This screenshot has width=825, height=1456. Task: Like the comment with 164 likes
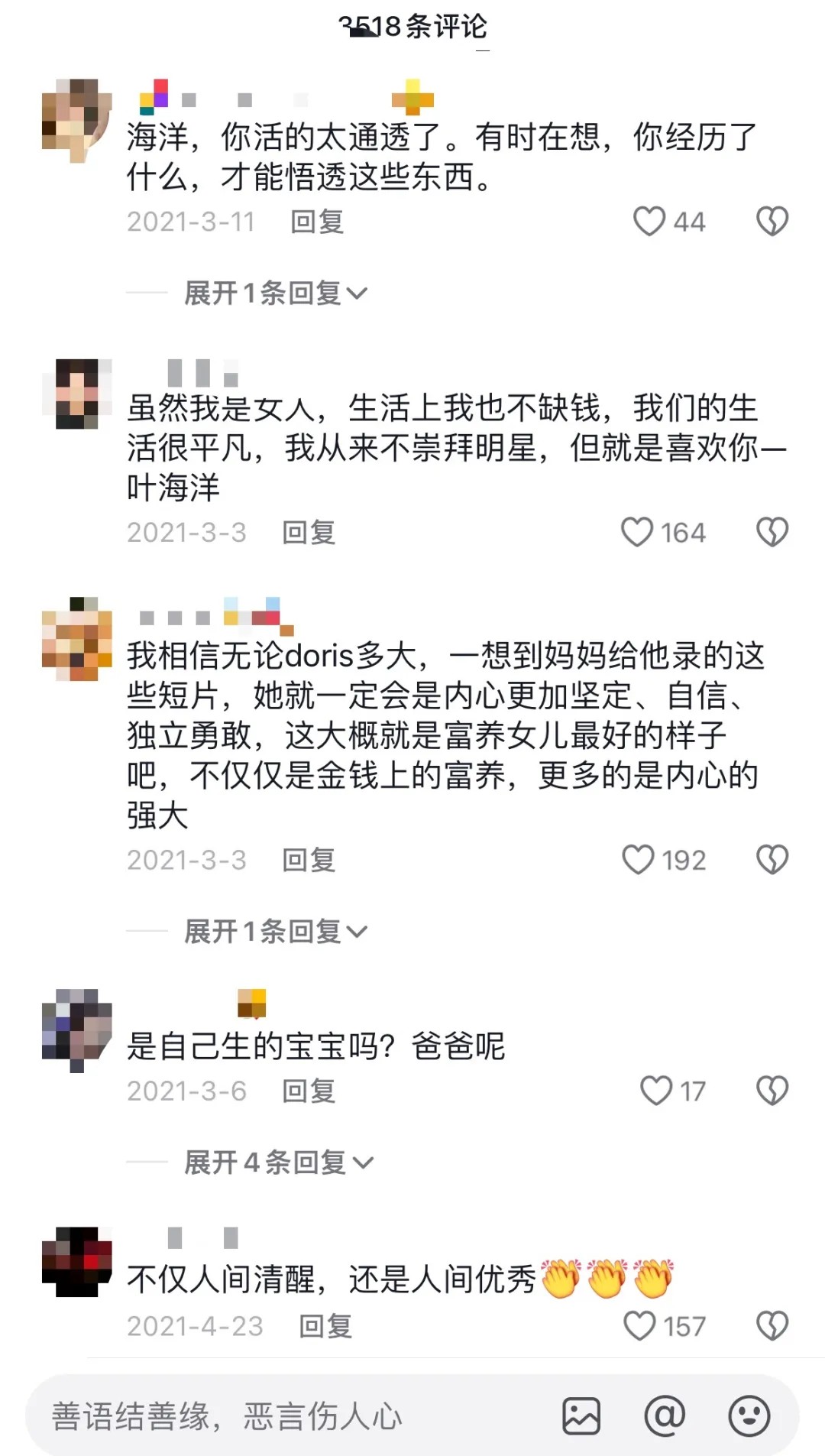coord(637,533)
